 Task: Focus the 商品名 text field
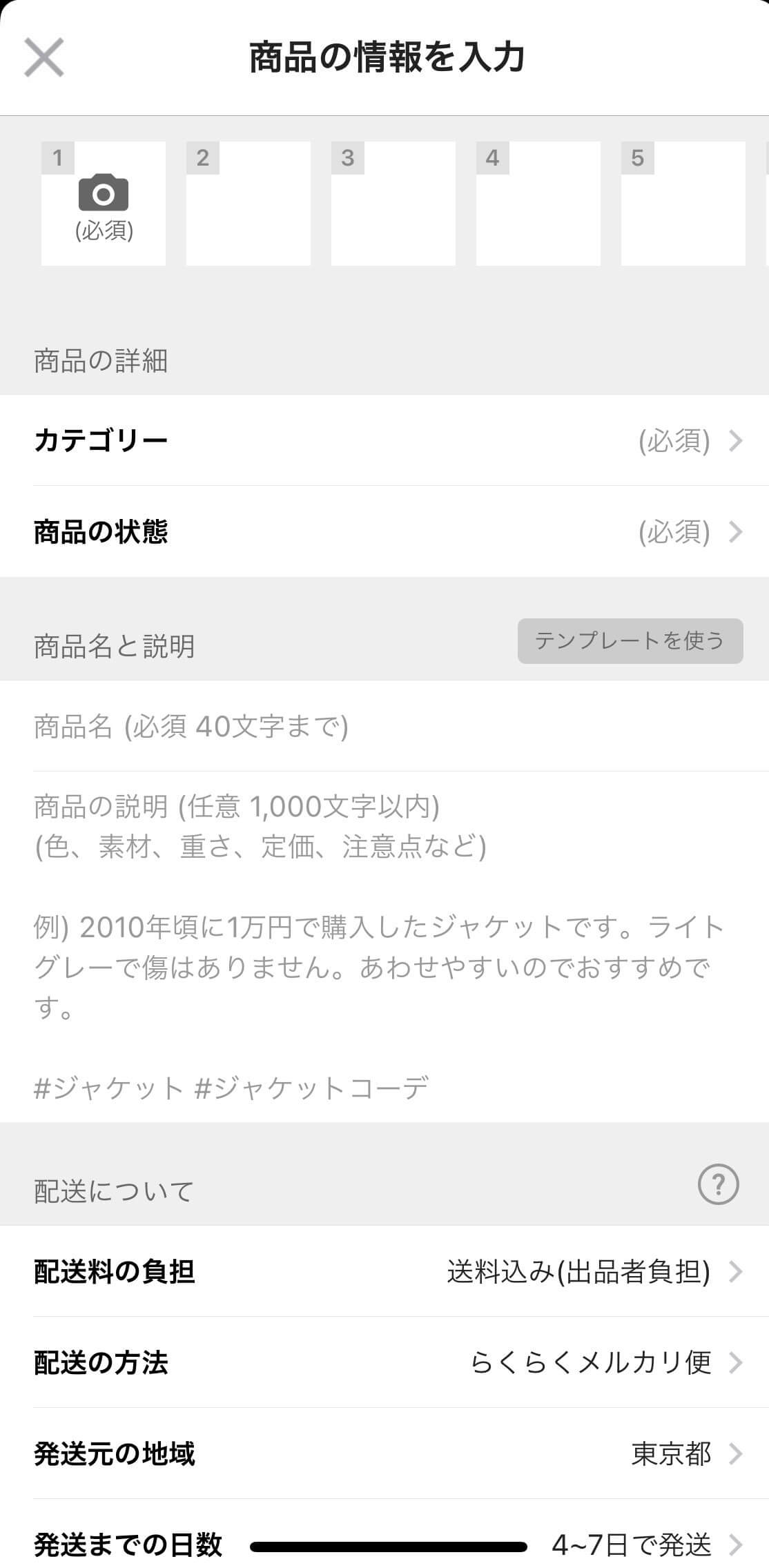[384, 726]
